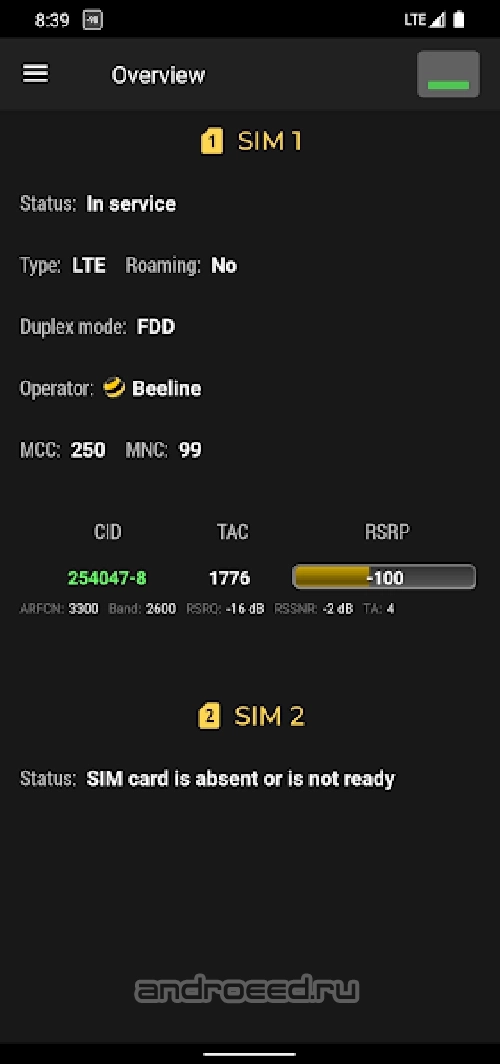Open the hamburger drawer menu

pos(35,73)
